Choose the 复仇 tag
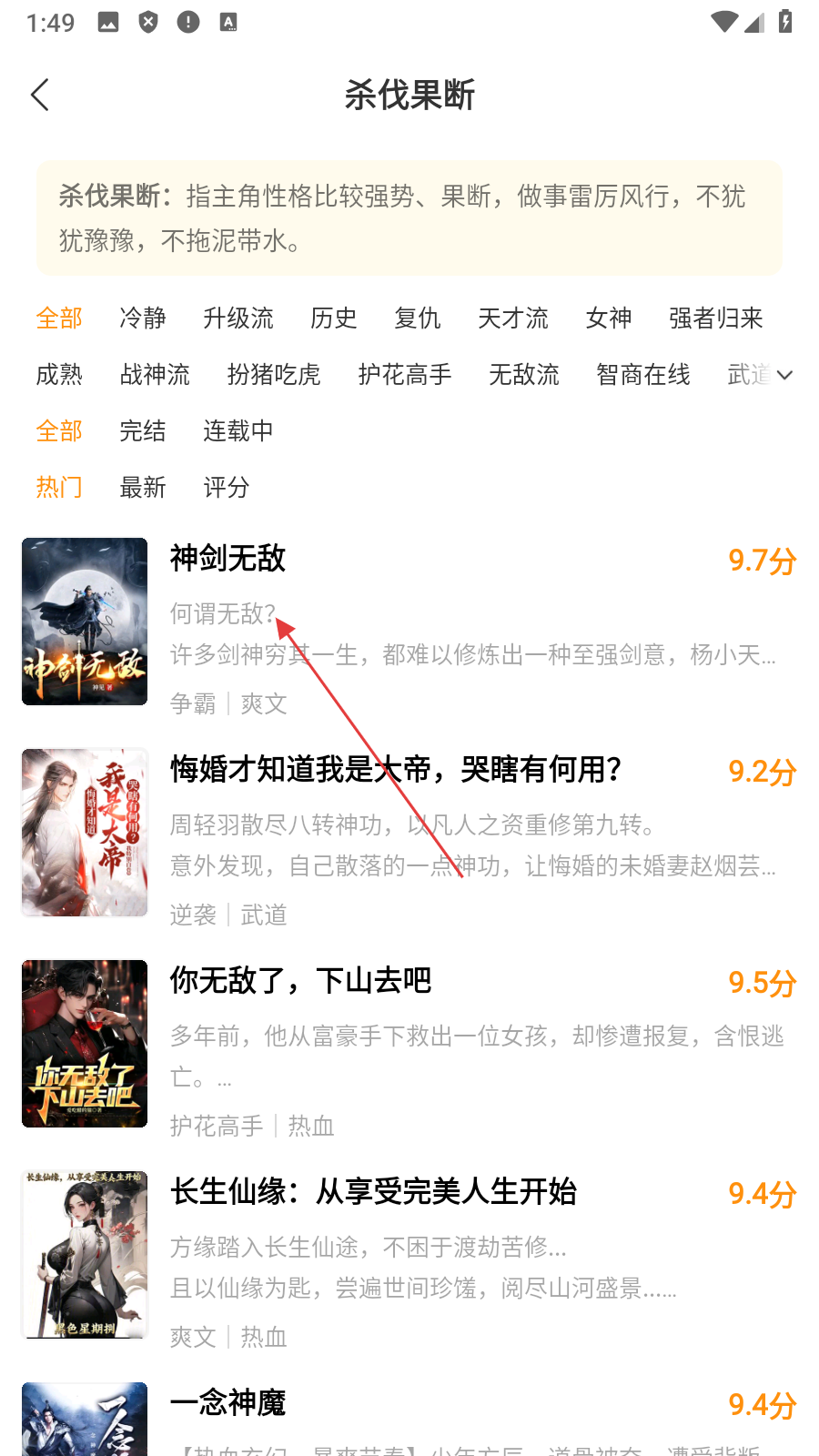The image size is (819, 1456). point(418,318)
